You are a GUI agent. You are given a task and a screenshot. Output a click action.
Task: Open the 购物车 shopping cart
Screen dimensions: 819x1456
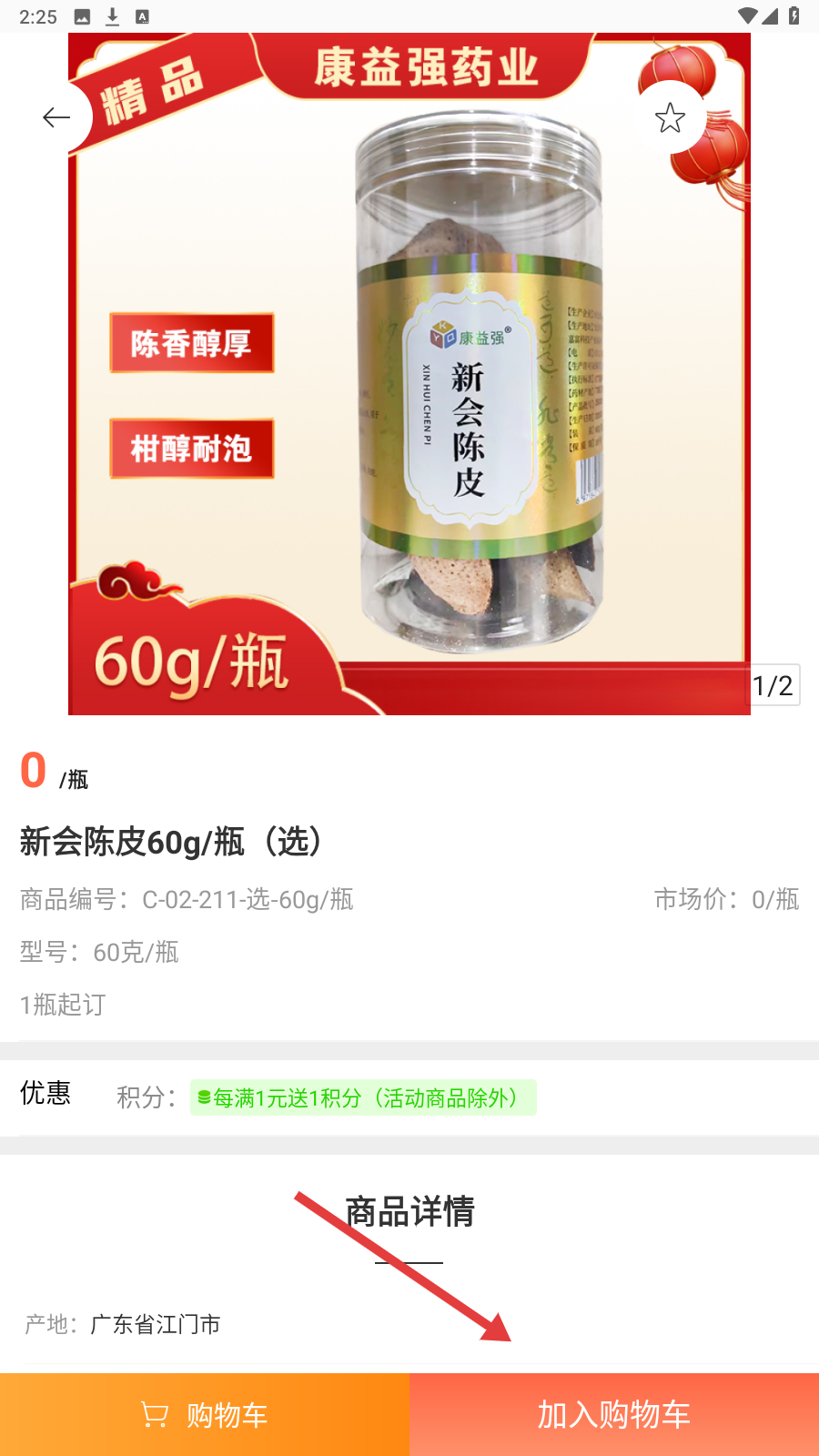(205, 1414)
